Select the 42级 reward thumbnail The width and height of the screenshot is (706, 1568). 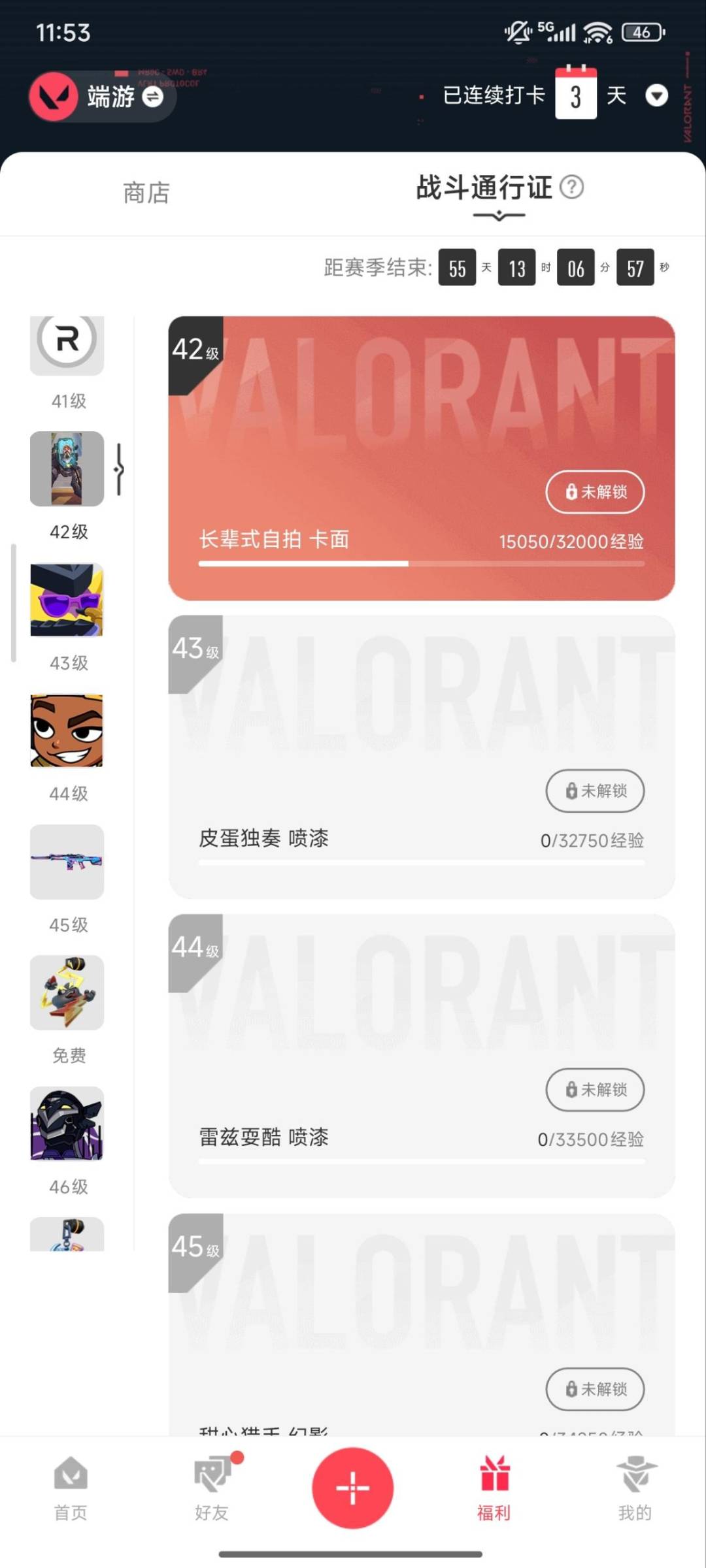pyautogui.click(x=67, y=469)
